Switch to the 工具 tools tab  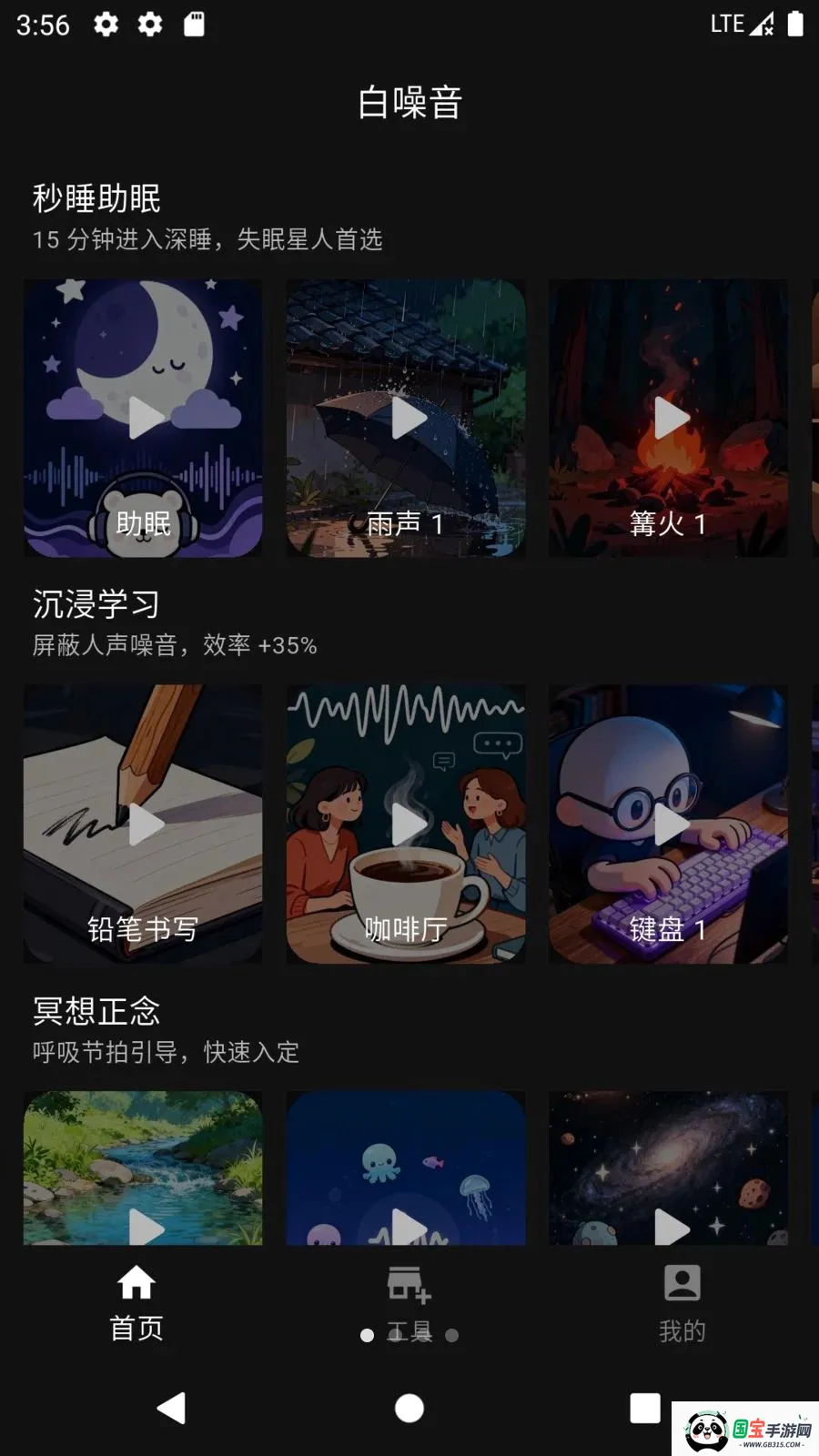coord(409,1303)
